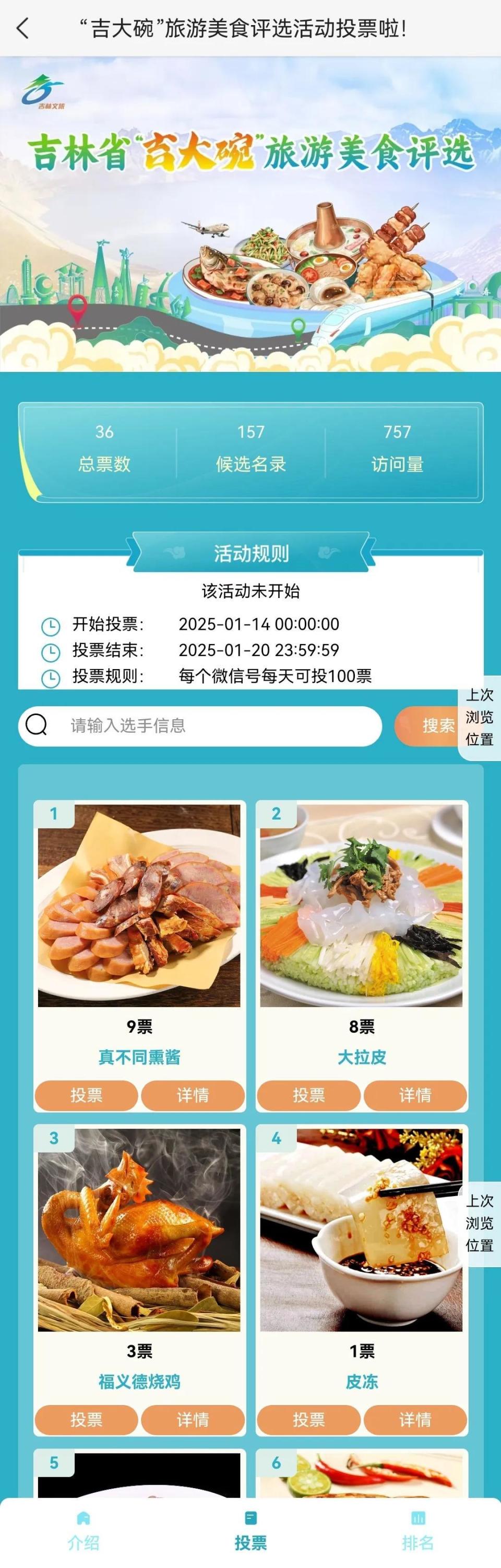Show details of 福义德烧鸡
501x1568 pixels.
pyautogui.click(x=193, y=1420)
